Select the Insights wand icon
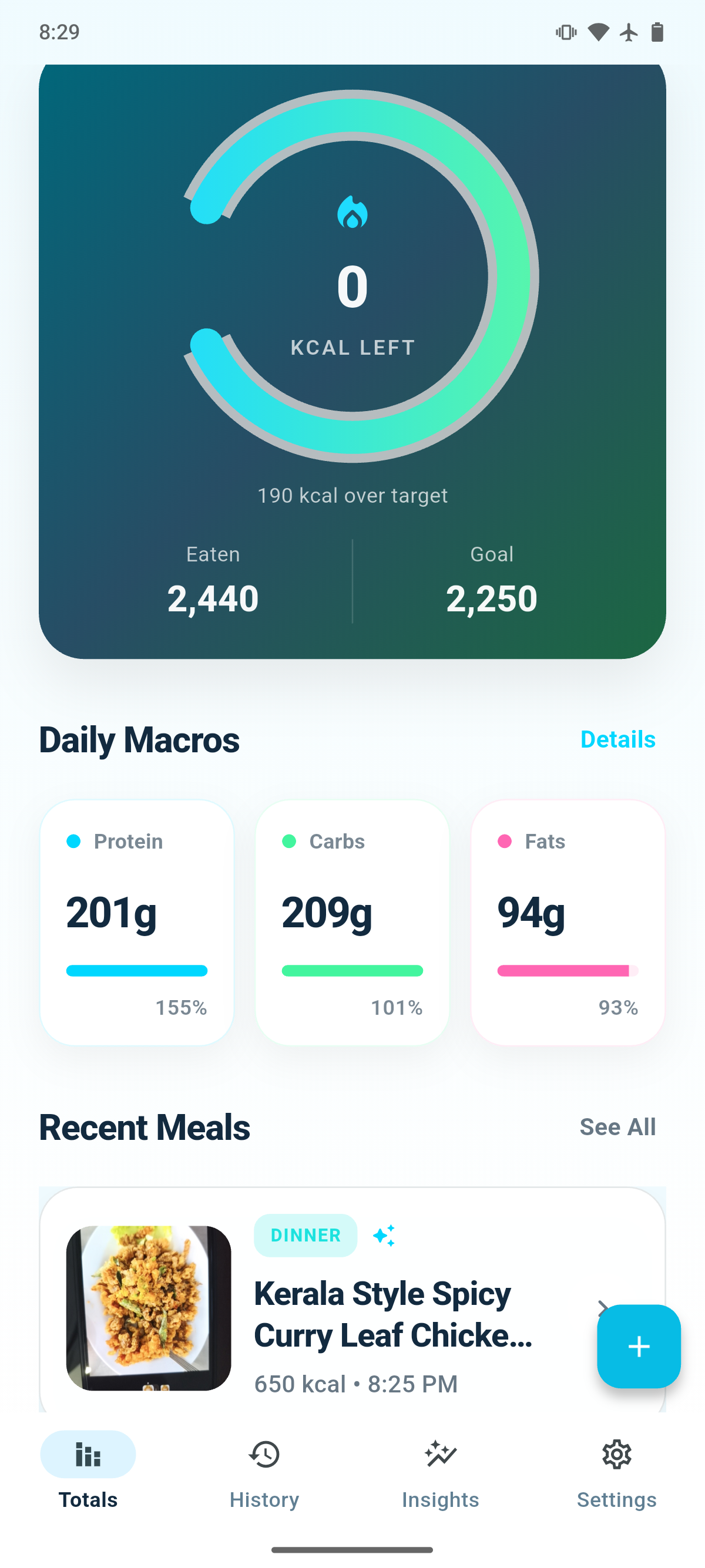The width and height of the screenshot is (705, 1568). click(x=439, y=1455)
